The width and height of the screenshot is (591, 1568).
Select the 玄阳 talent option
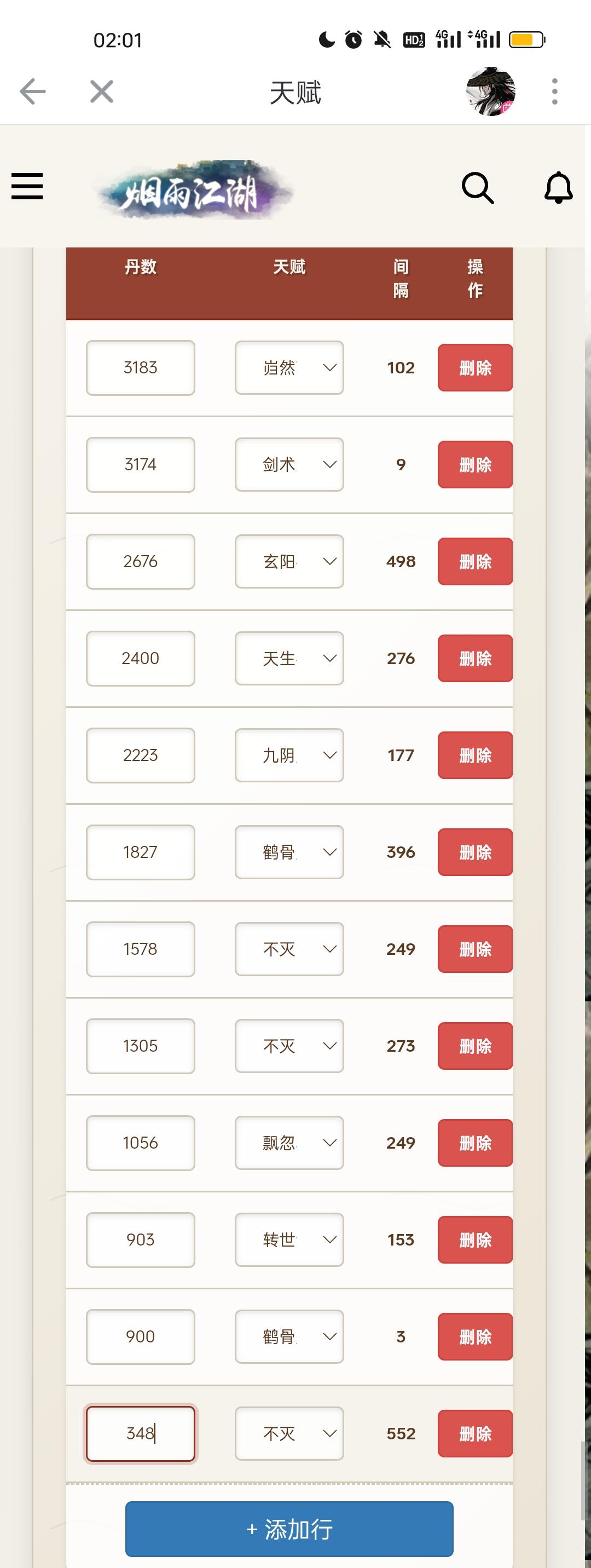pyautogui.click(x=288, y=561)
